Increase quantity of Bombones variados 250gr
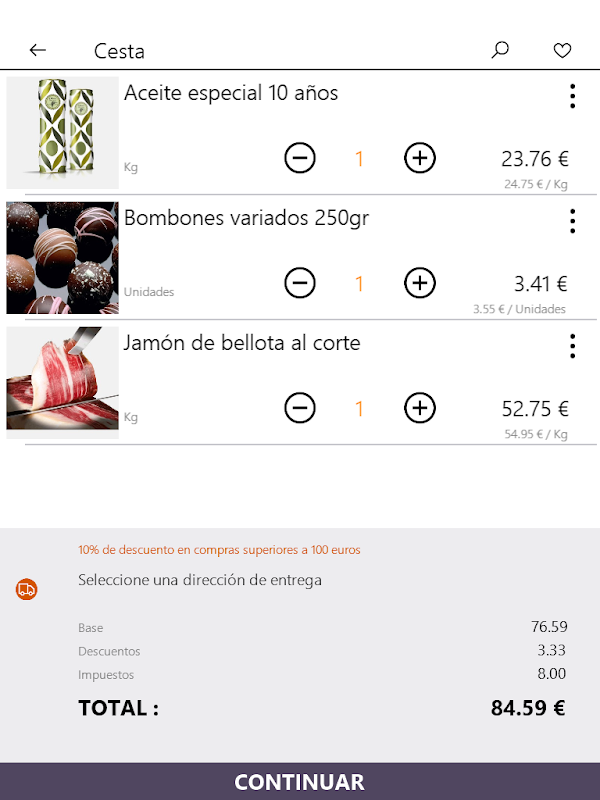 (420, 283)
